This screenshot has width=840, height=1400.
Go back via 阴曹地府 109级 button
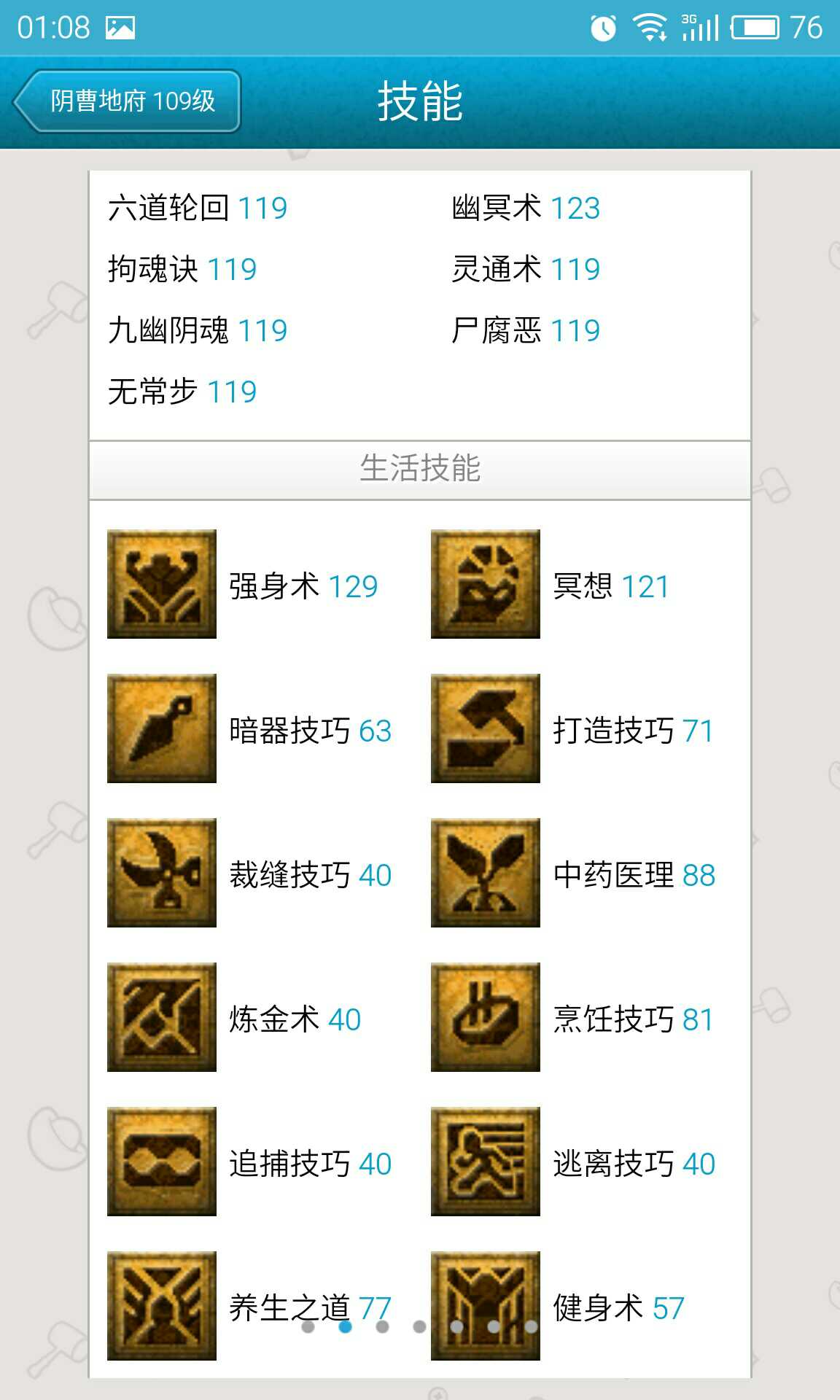128,101
